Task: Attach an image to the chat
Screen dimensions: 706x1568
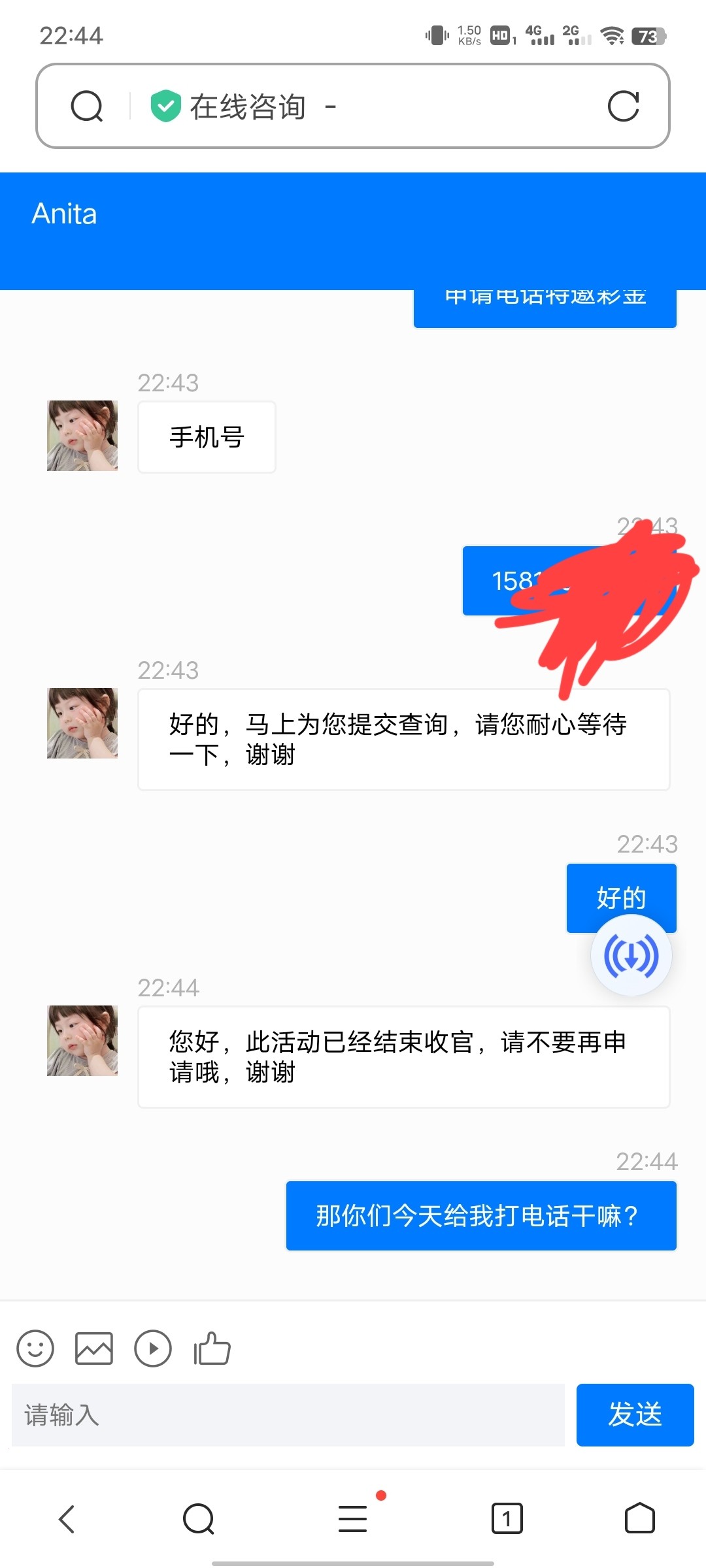Action: (94, 1348)
